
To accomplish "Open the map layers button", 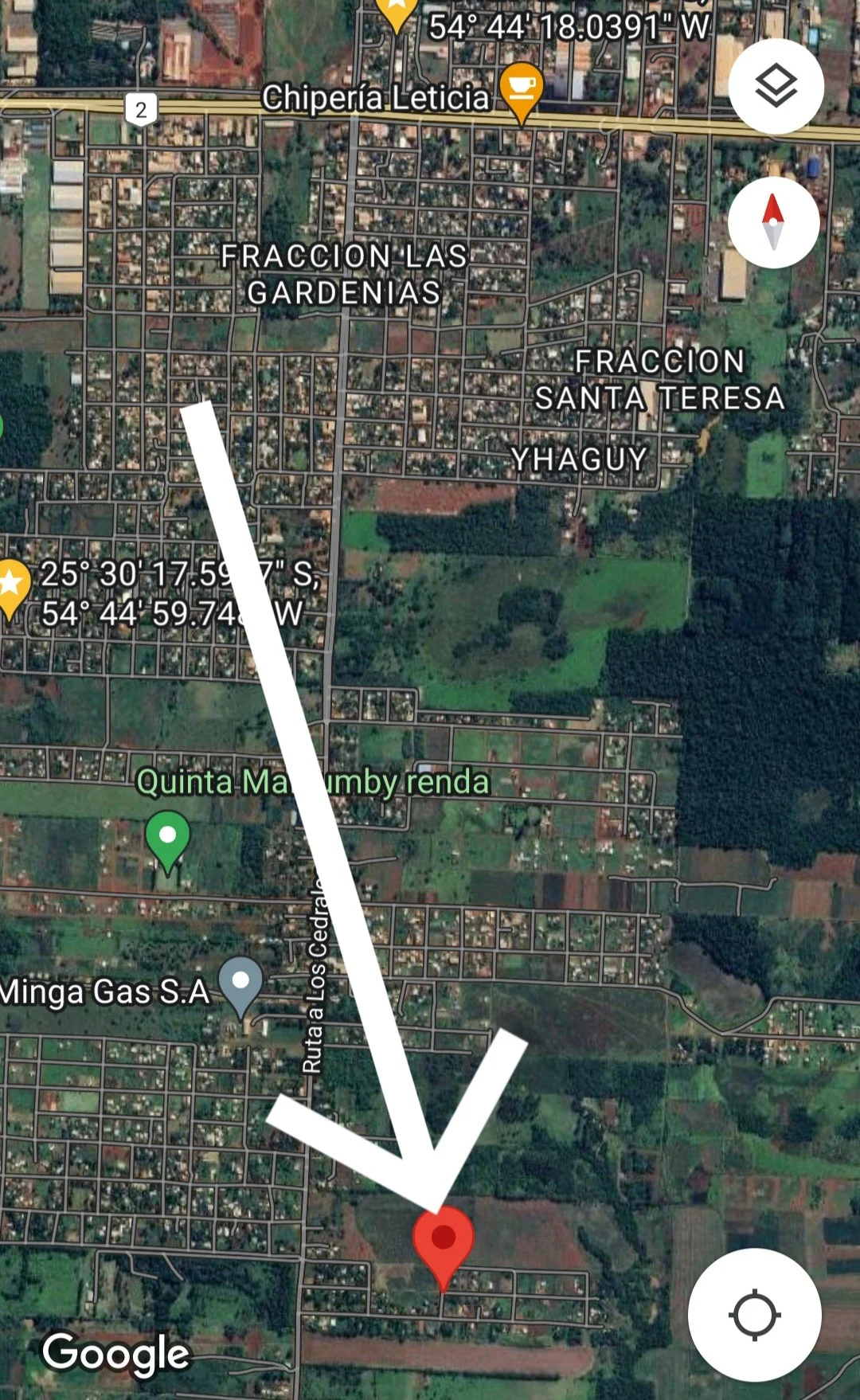I will coord(776,86).
